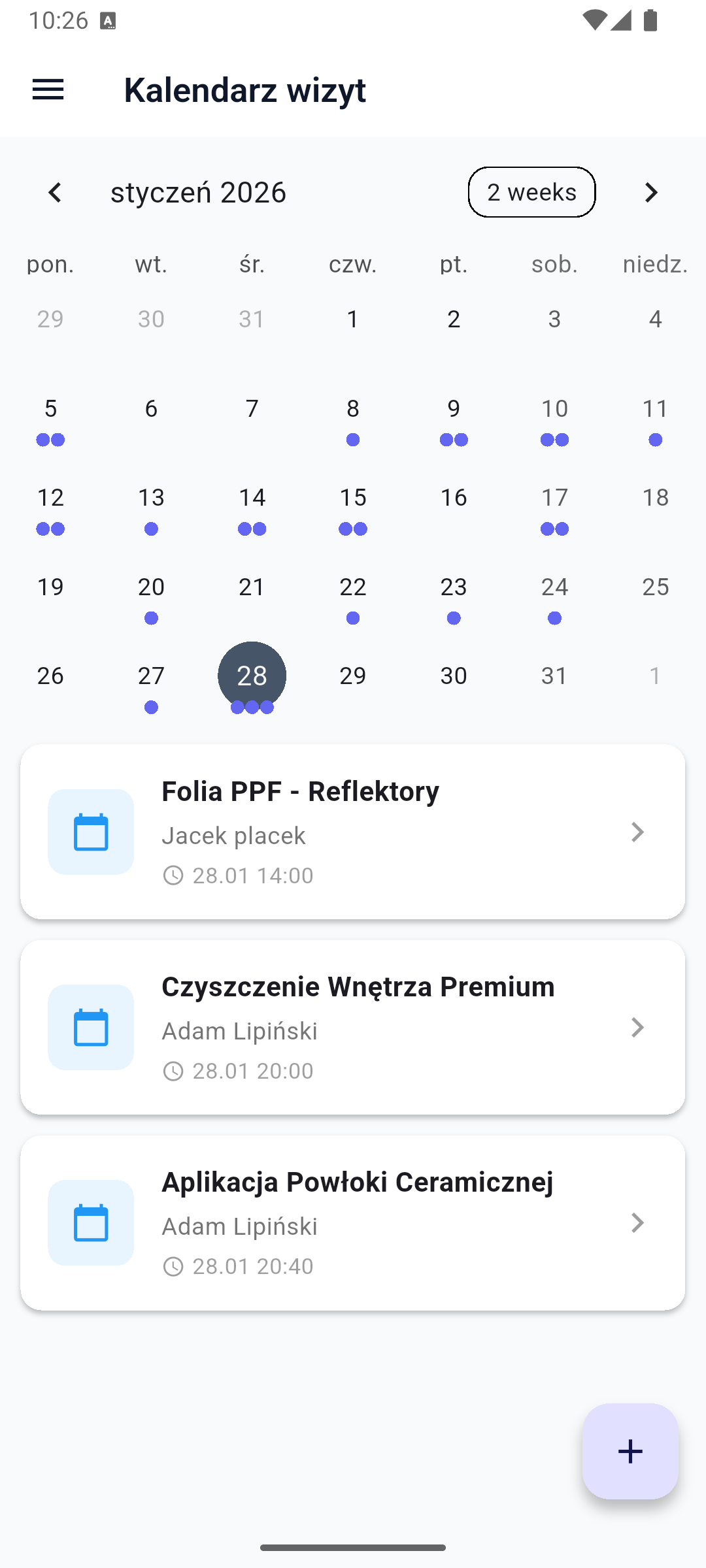Click the calendar icon on Czyszczenie Wnętrza Premium card
Image resolution: width=706 pixels, height=1568 pixels.
tap(90, 1027)
